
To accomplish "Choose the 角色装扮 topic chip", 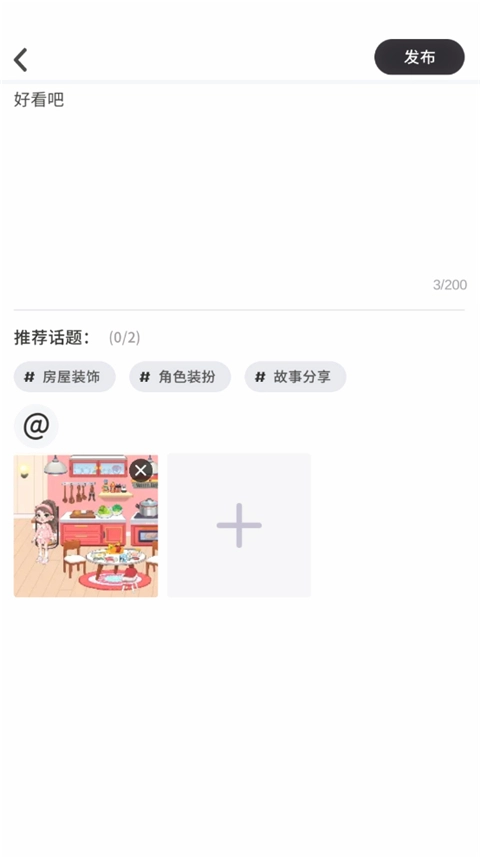I will click(x=180, y=377).
